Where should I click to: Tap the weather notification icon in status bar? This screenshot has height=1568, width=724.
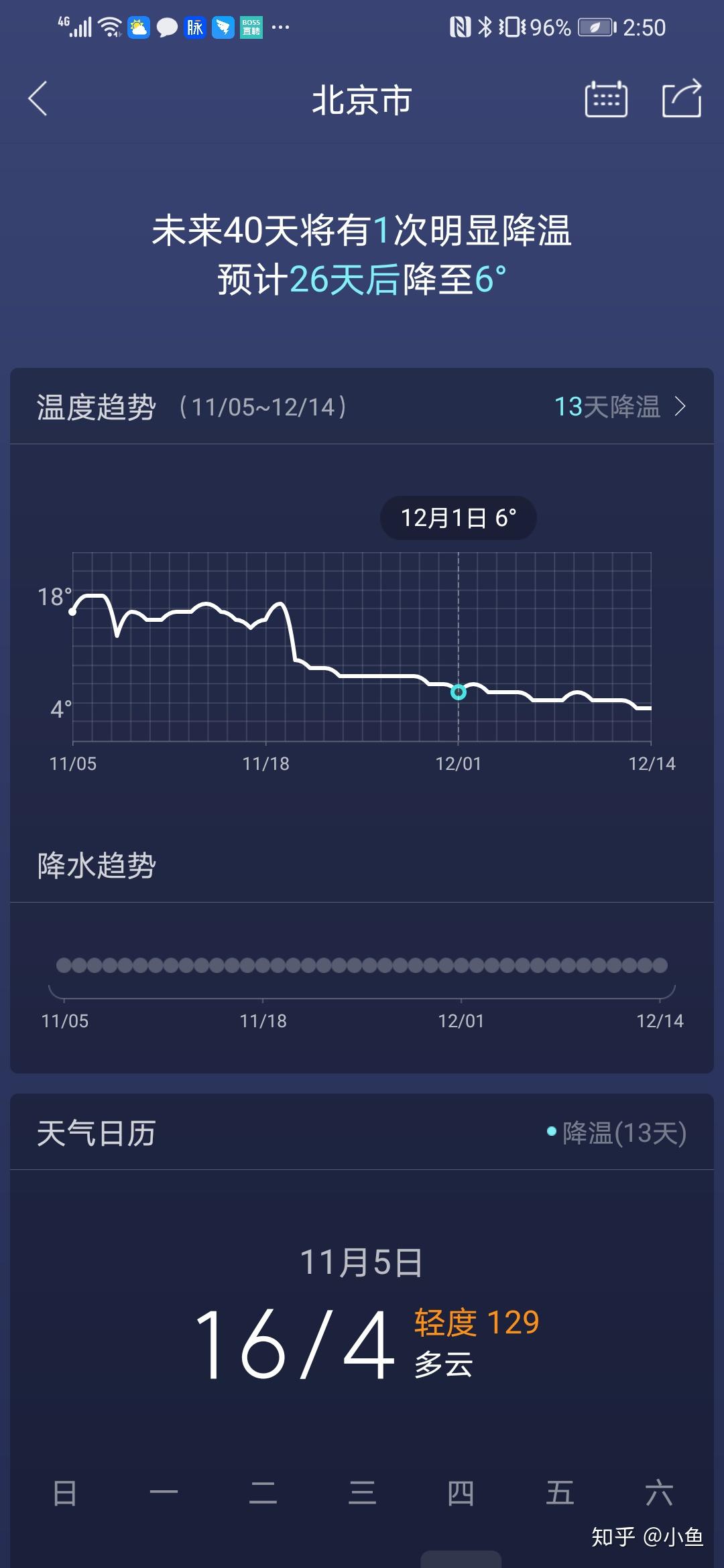pyautogui.click(x=137, y=25)
